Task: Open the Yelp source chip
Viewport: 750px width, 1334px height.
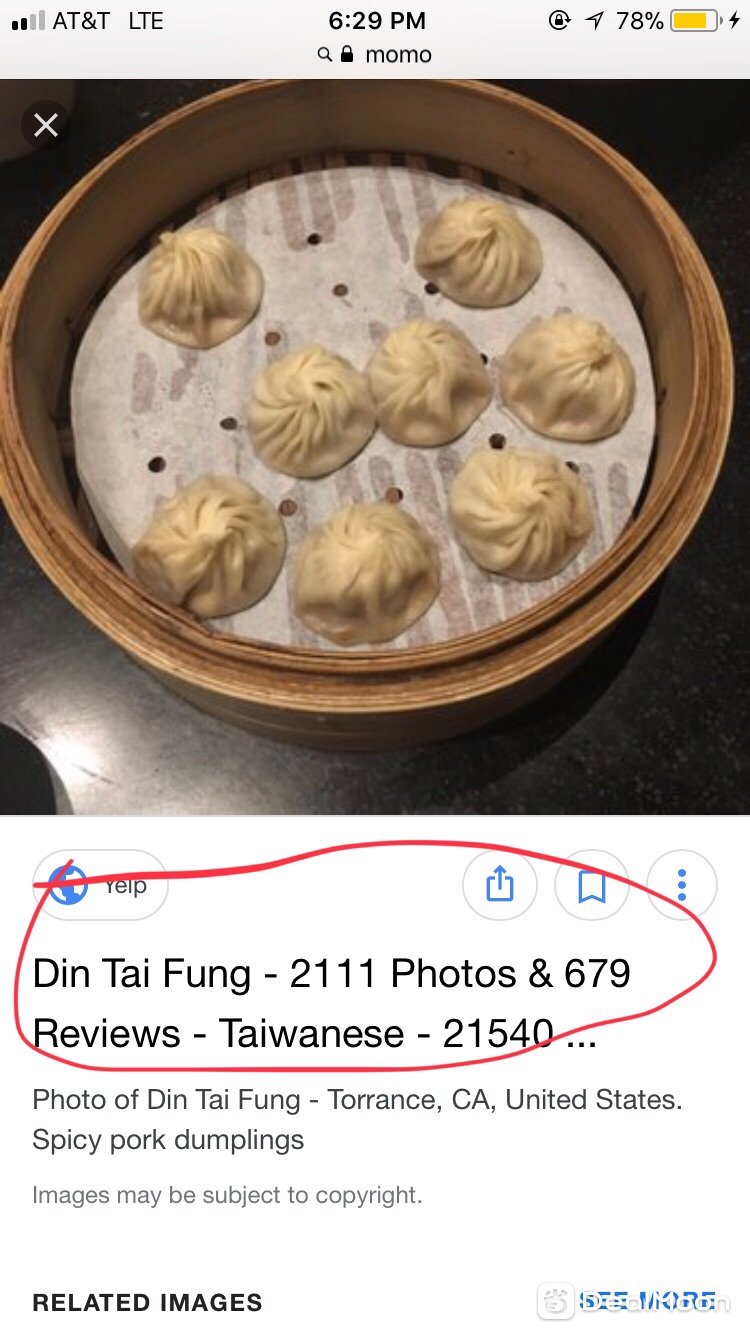Action: point(101,885)
